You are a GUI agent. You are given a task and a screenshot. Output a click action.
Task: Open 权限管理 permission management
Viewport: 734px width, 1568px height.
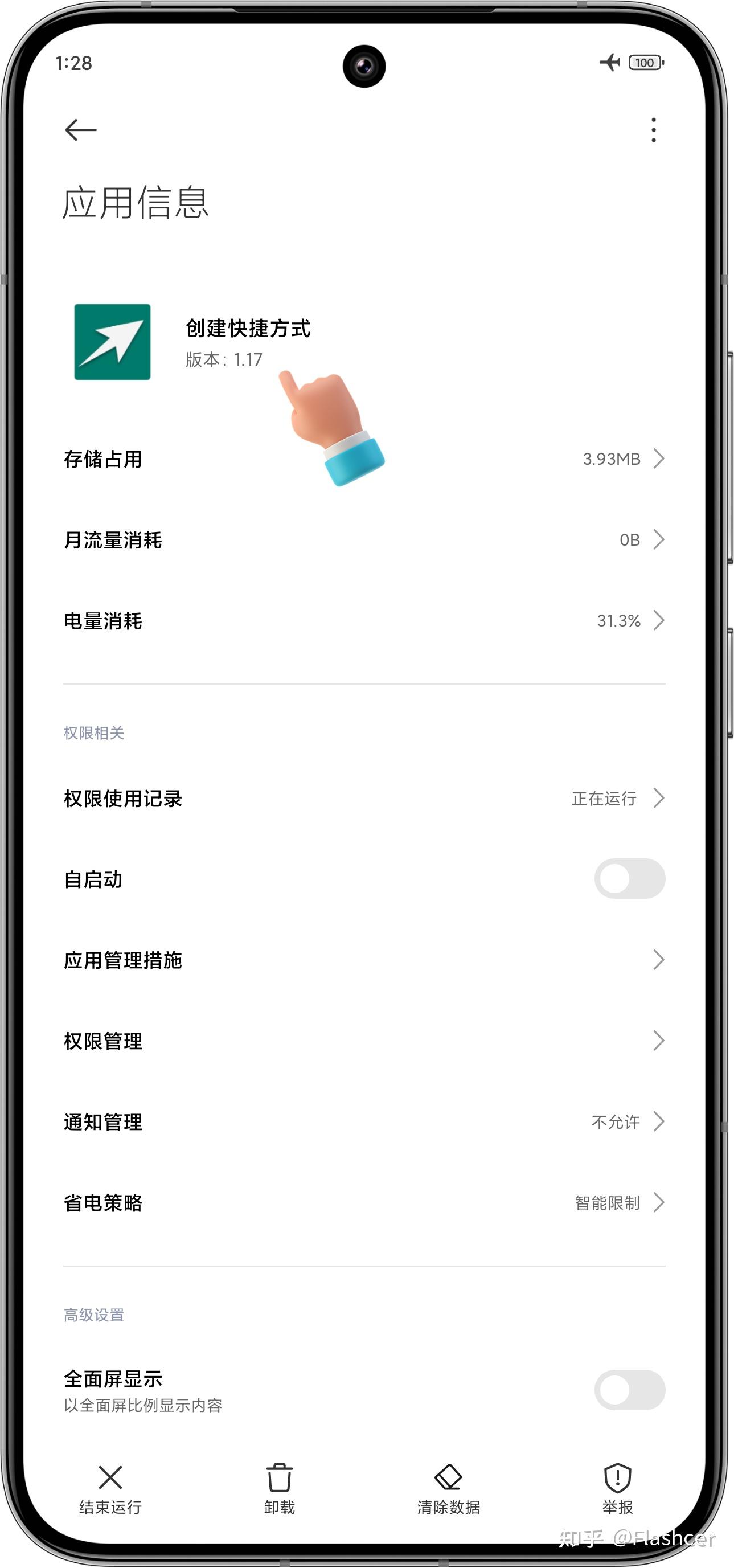pos(364,1041)
